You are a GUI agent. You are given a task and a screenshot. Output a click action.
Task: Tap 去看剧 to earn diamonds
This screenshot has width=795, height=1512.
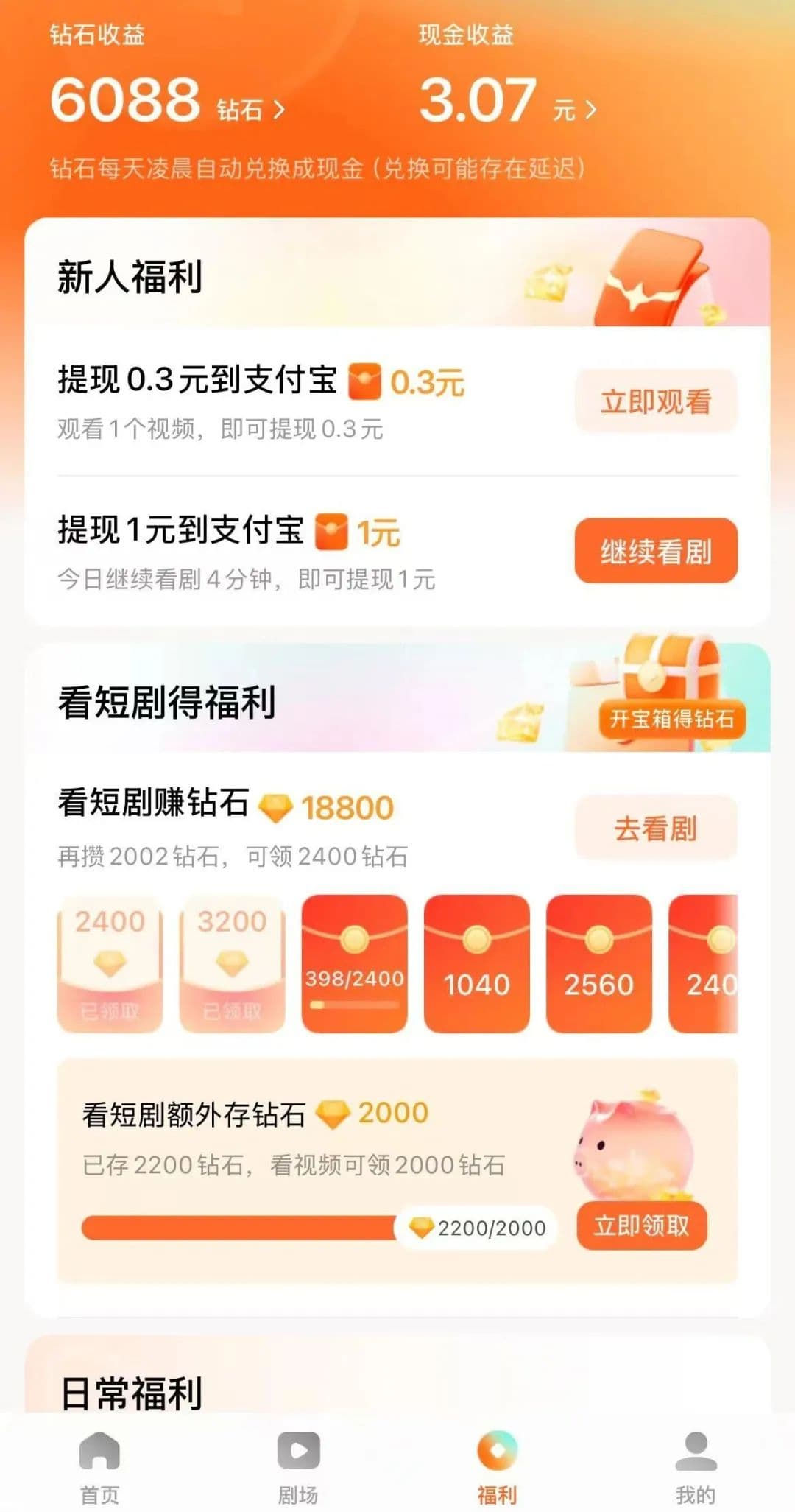[x=656, y=829]
